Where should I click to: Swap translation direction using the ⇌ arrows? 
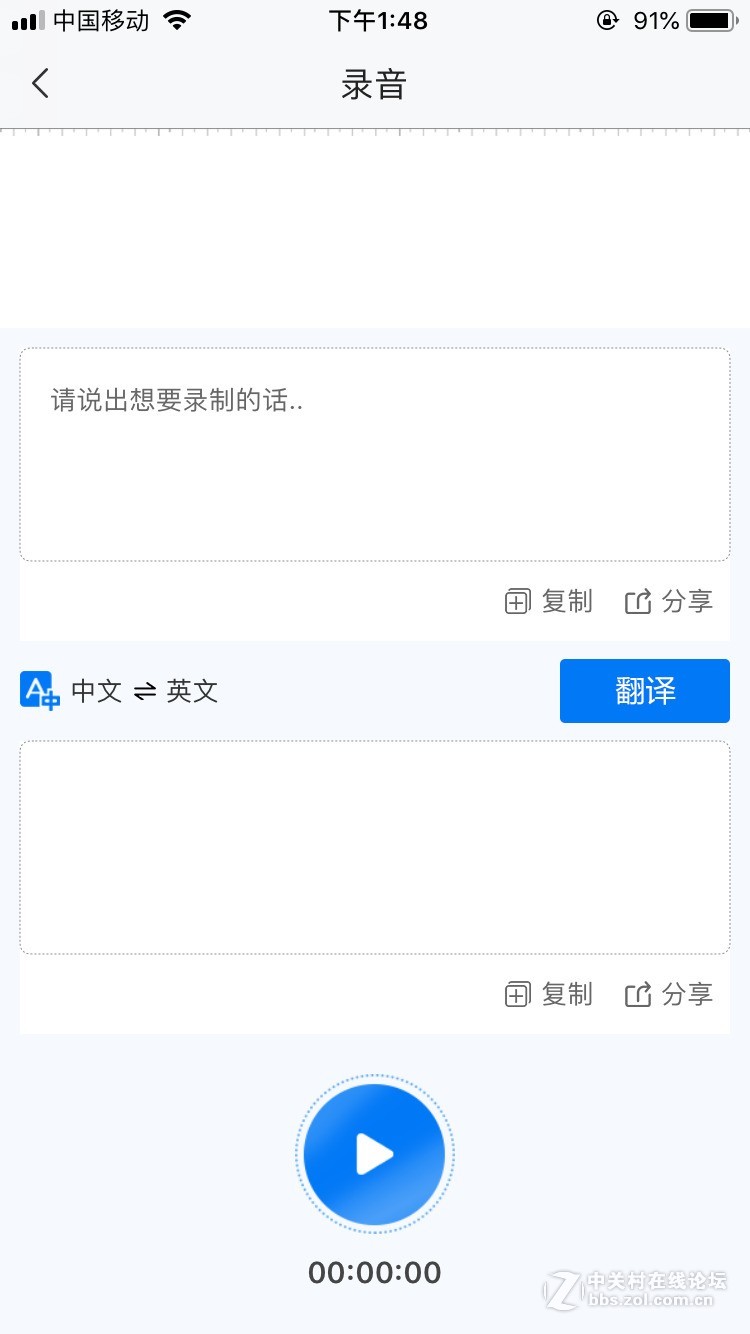point(144,690)
